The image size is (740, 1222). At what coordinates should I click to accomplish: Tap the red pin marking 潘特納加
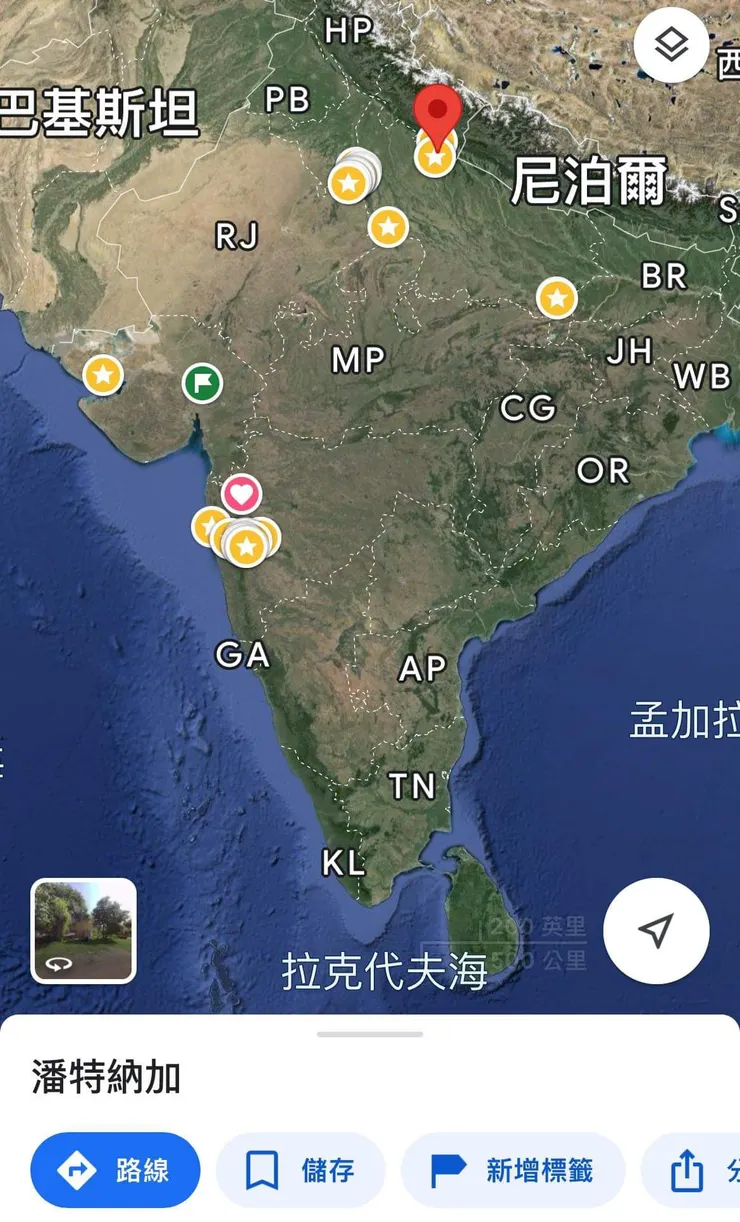point(435,112)
